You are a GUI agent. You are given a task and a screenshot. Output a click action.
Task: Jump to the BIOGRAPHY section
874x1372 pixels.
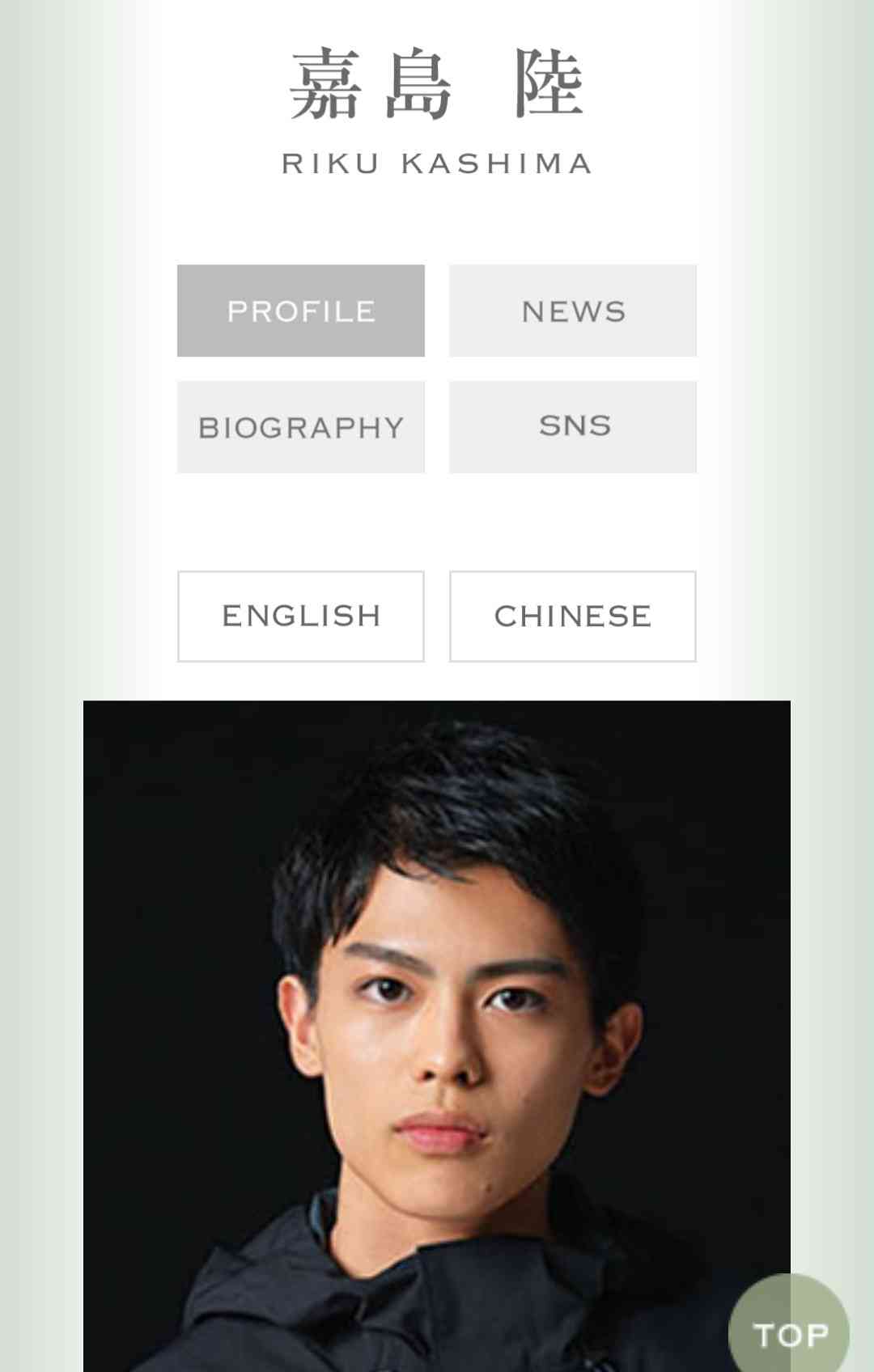coord(300,427)
